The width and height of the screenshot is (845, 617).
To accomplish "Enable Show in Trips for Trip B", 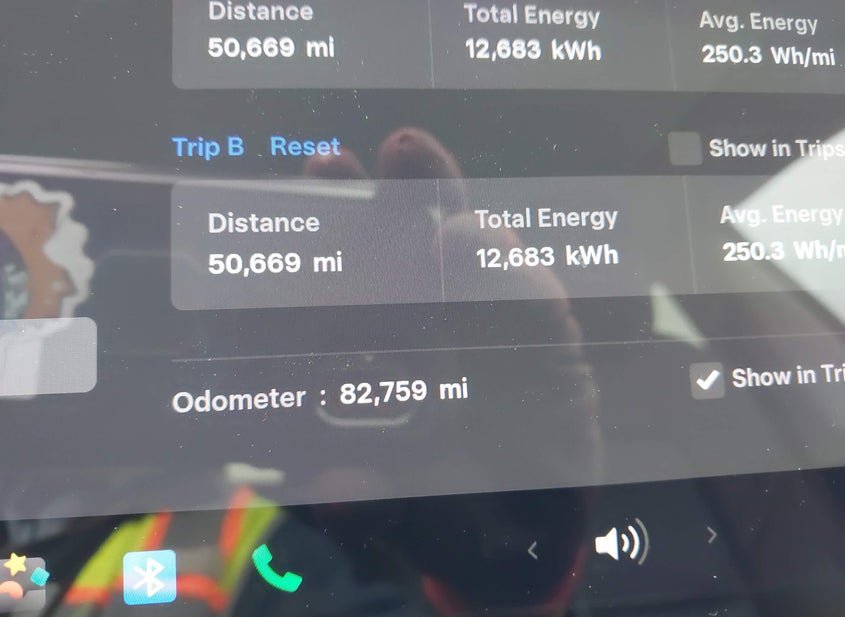I will click(x=684, y=148).
